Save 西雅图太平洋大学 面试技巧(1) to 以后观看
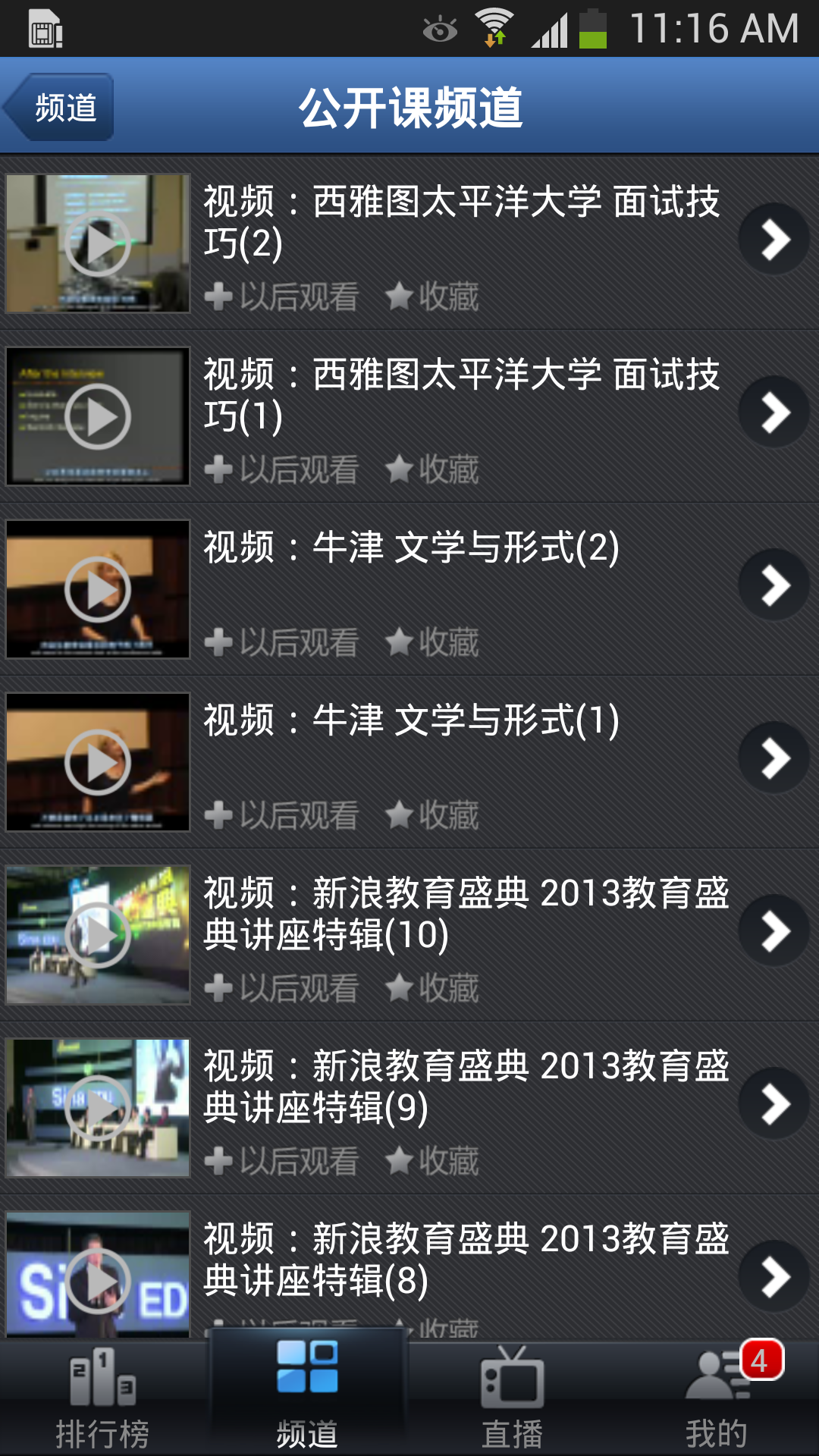The image size is (819, 1456). tap(281, 469)
